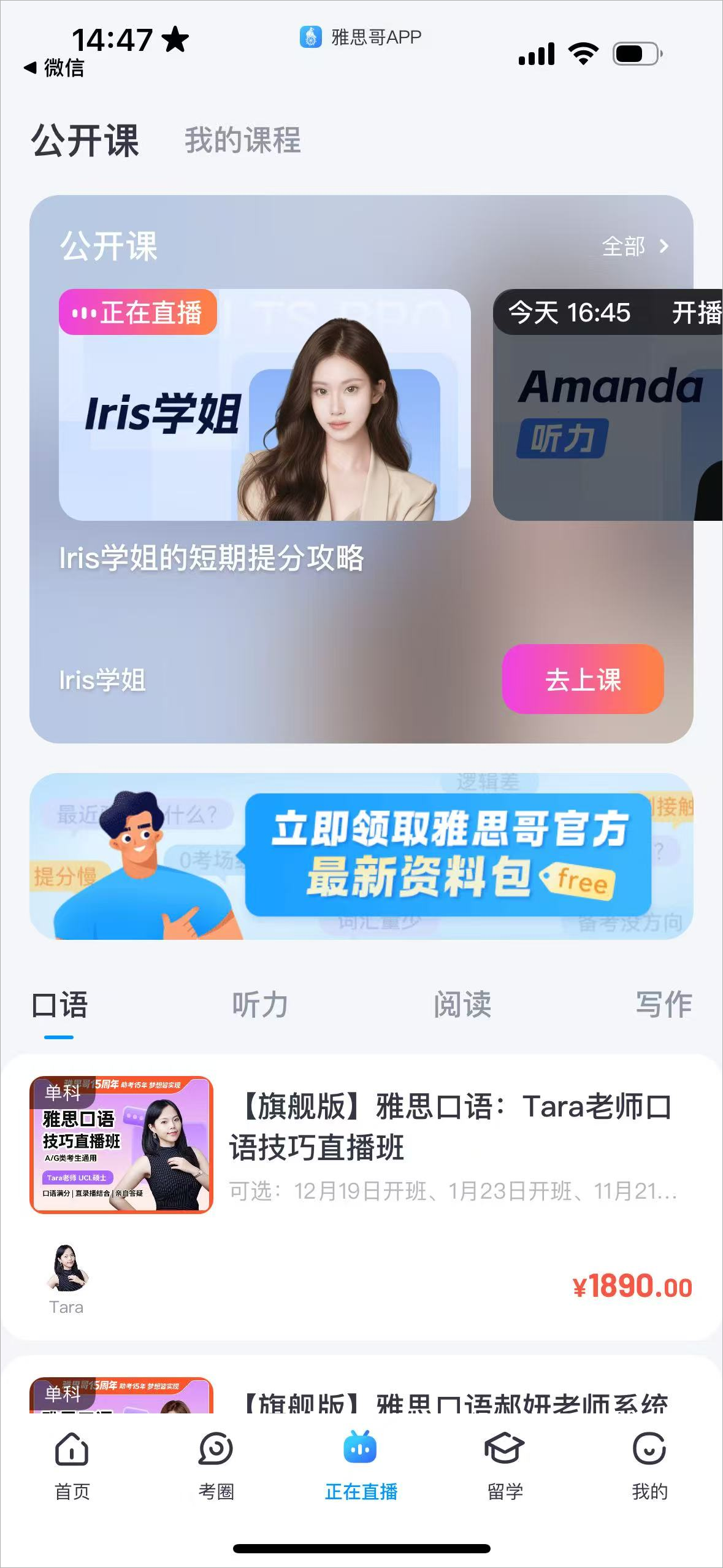Open Amanda 听力 upcoming class card
This screenshot has width=723, height=1568.
pos(607,405)
